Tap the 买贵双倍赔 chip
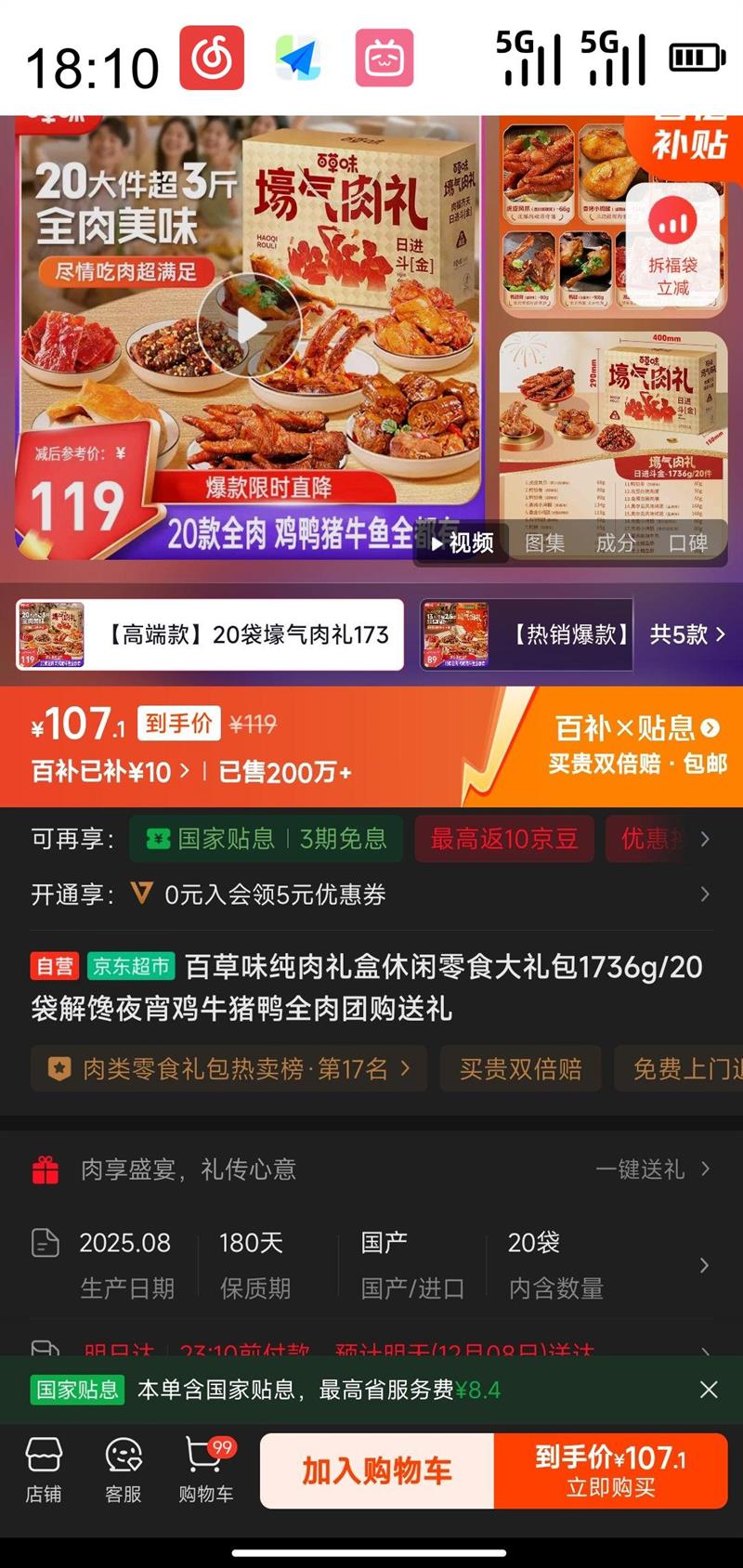 520,1069
